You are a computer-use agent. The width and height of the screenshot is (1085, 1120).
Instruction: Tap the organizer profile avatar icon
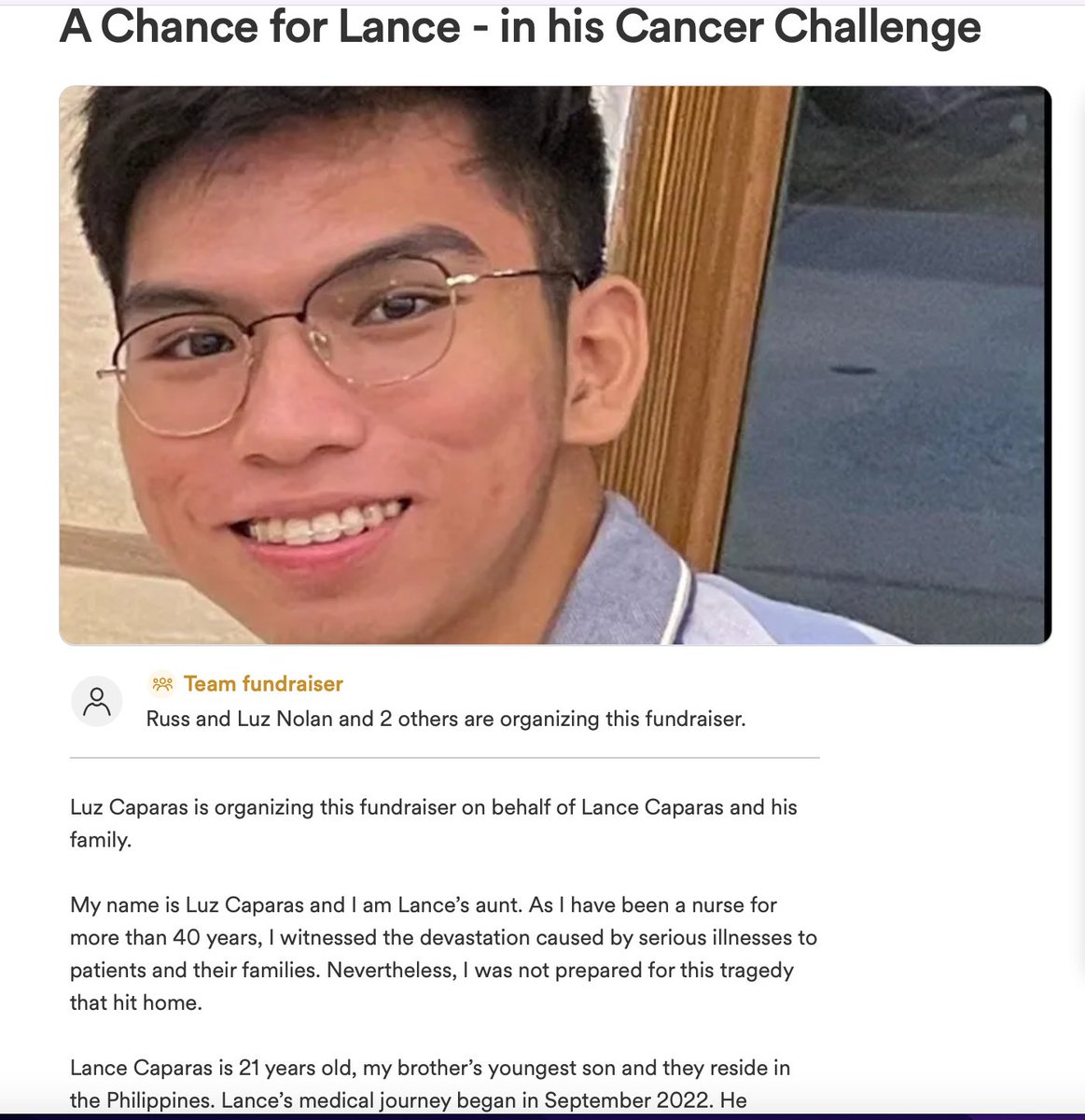click(x=97, y=701)
